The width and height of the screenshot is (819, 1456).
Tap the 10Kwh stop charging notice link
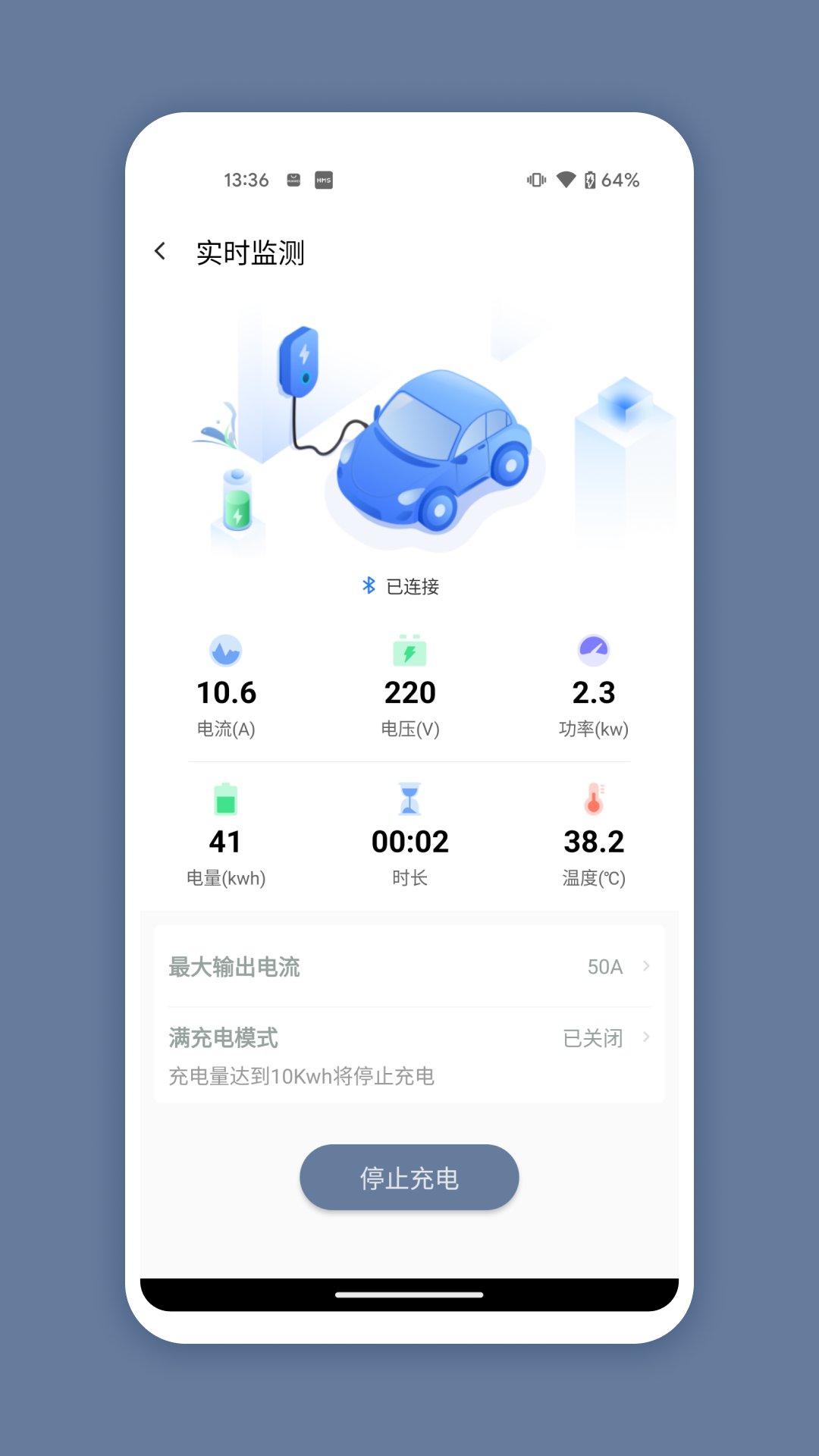300,1076
